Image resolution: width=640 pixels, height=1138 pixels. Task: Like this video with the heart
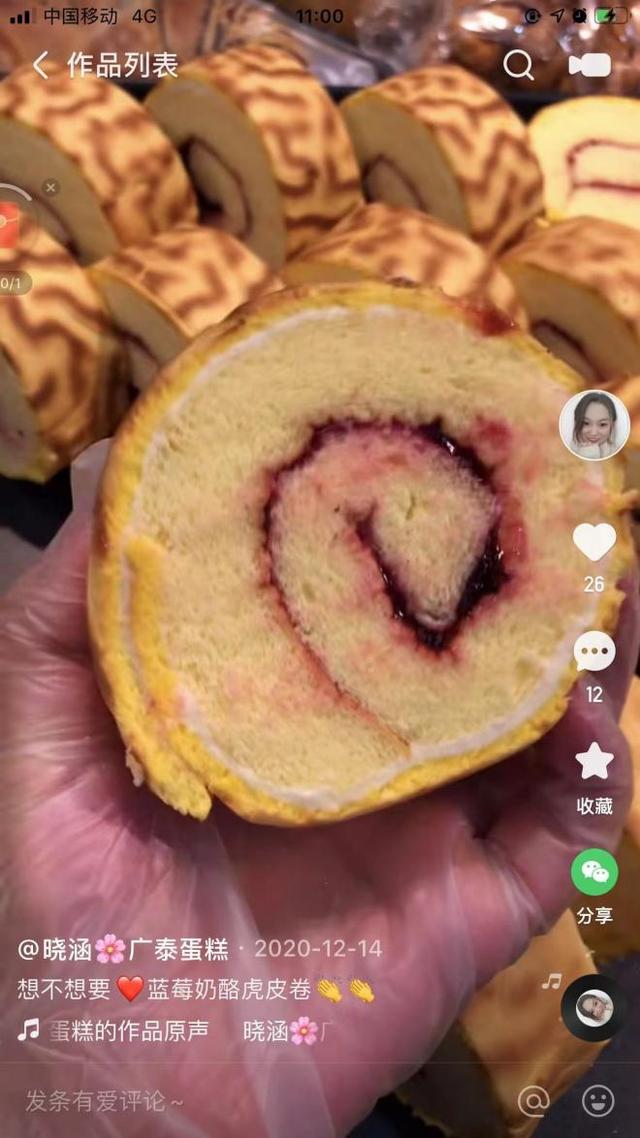[x=594, y=542]
